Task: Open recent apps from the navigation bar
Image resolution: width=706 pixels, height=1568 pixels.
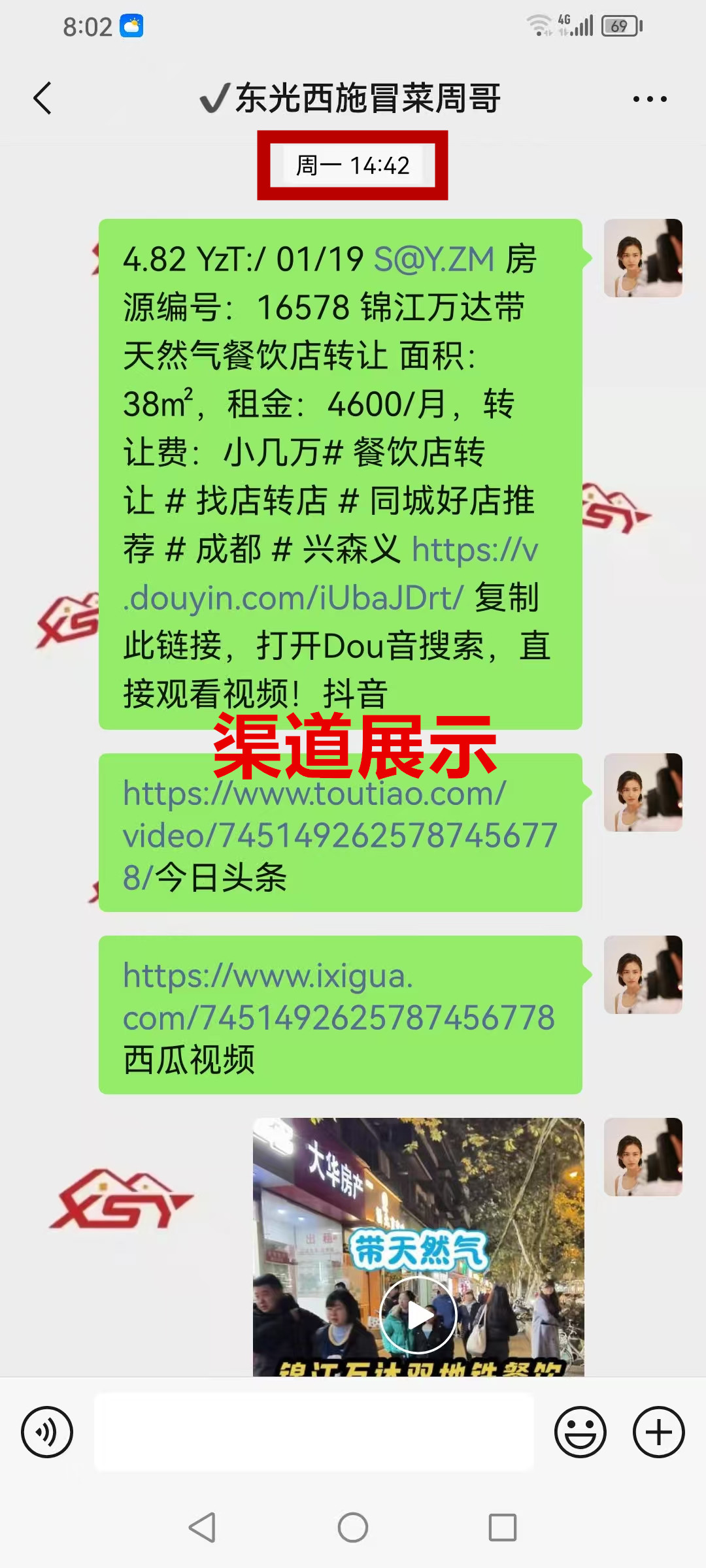Action: pos(502,1527)
